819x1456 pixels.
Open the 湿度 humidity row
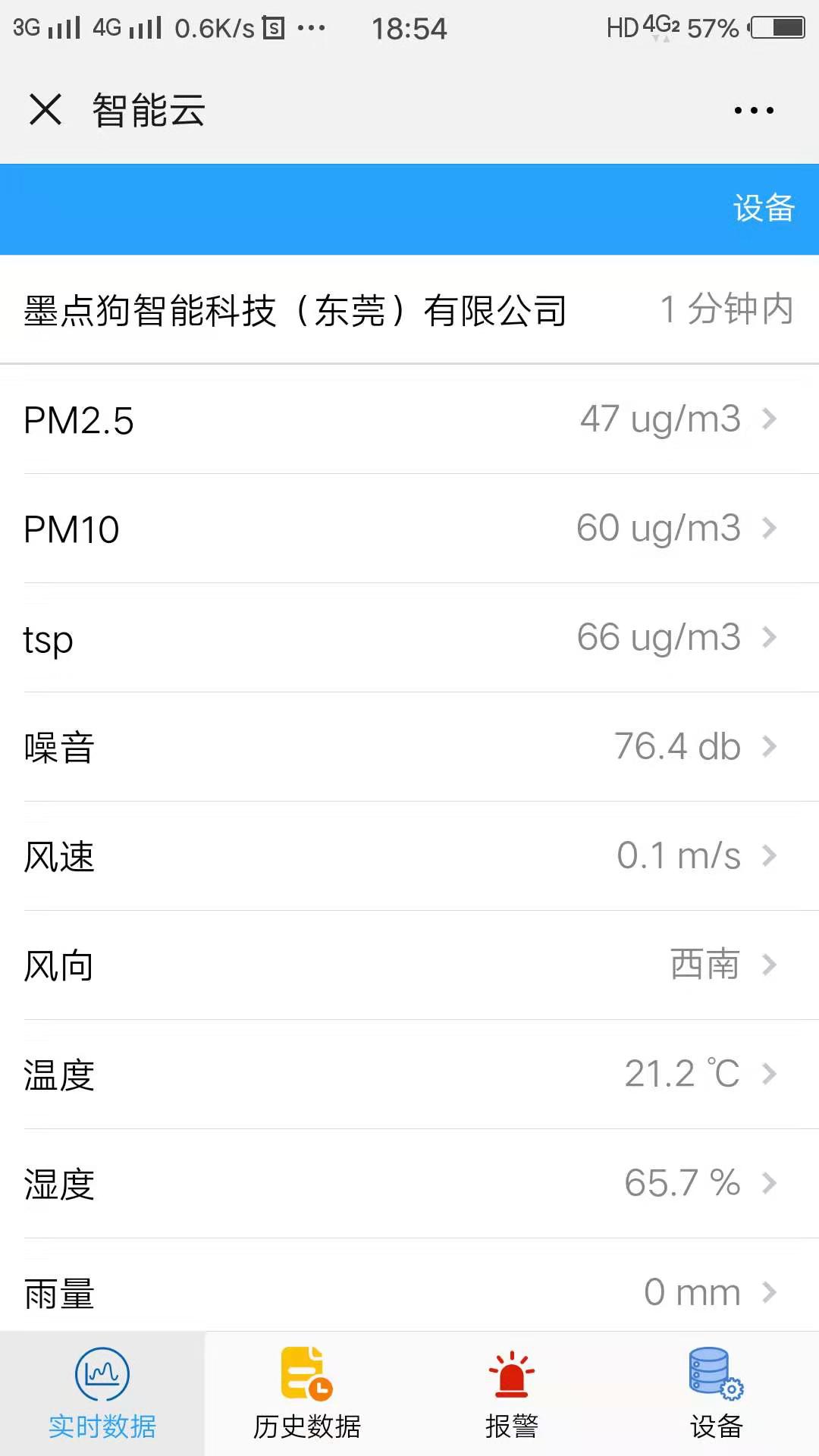pos(409,1184)
